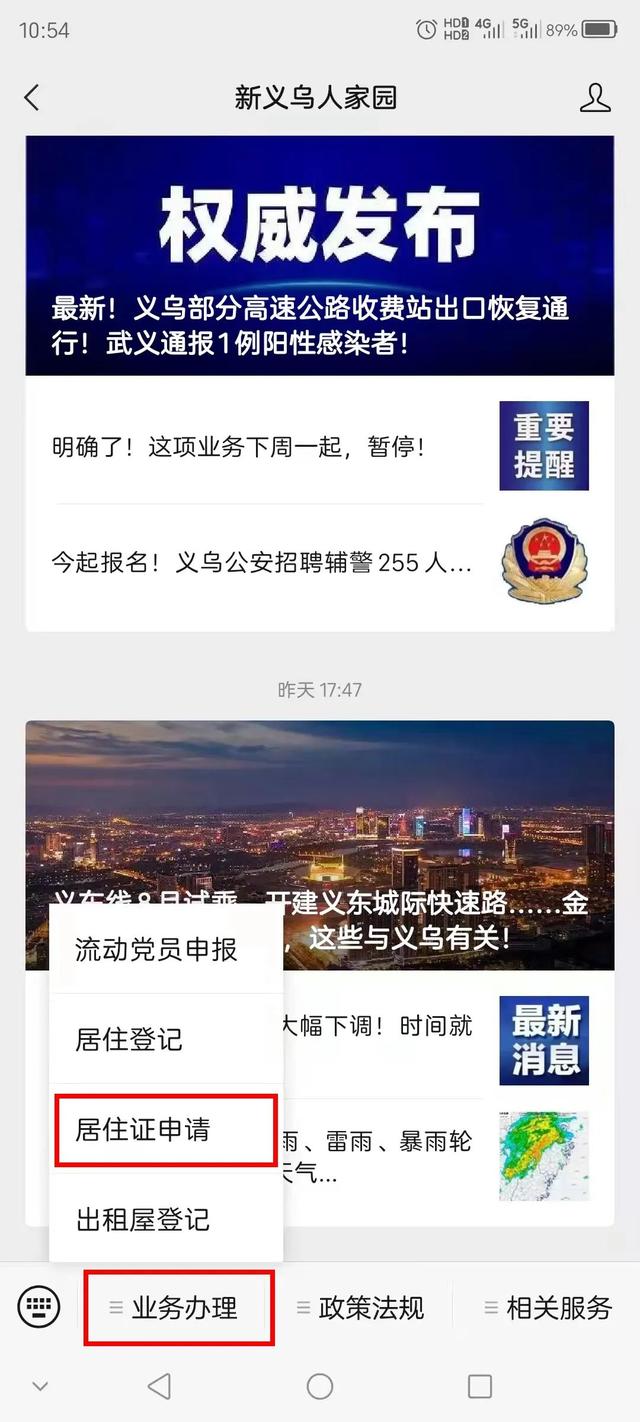Go back using the top-left arrow
The image size is (640, 1422).
(x=32, y=97)
